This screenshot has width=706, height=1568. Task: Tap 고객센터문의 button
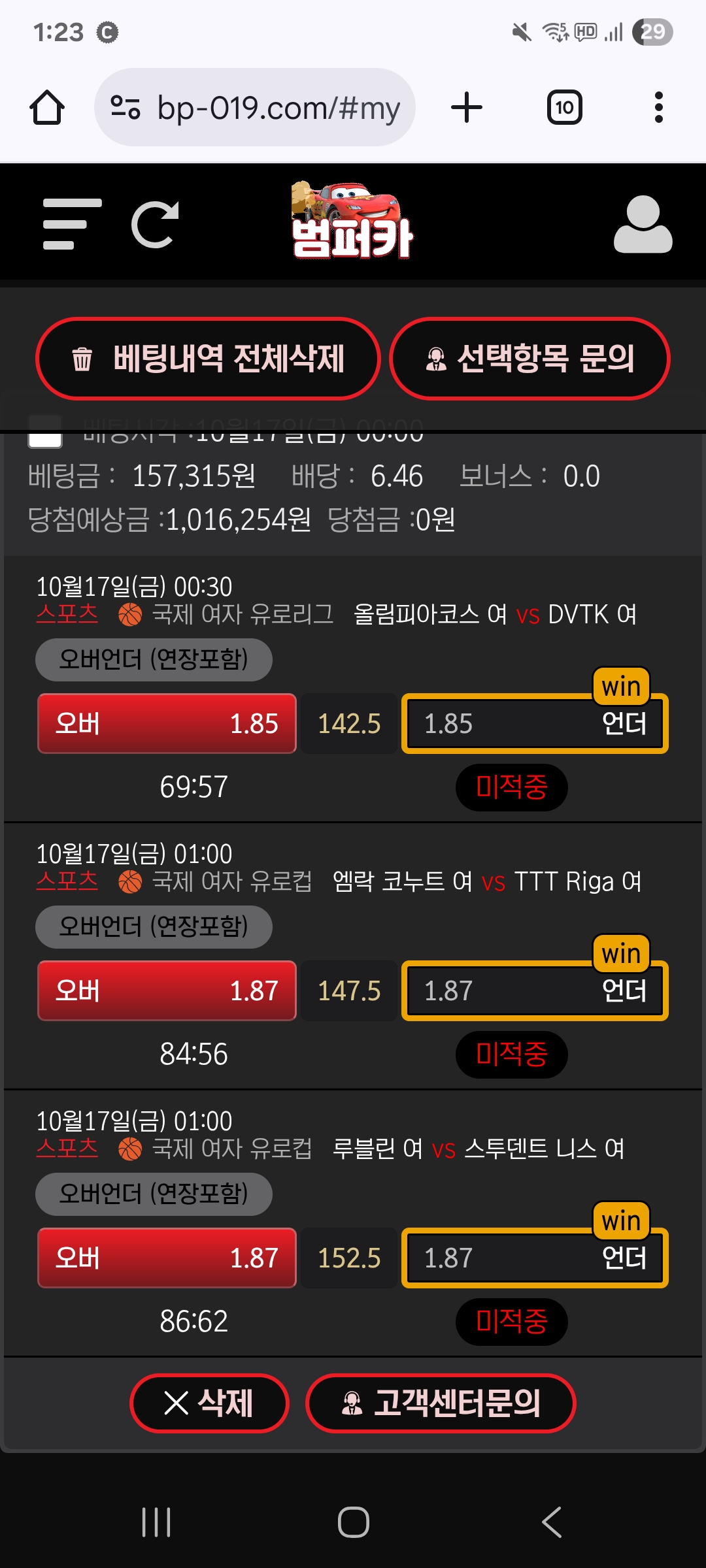coord(441,1403)
